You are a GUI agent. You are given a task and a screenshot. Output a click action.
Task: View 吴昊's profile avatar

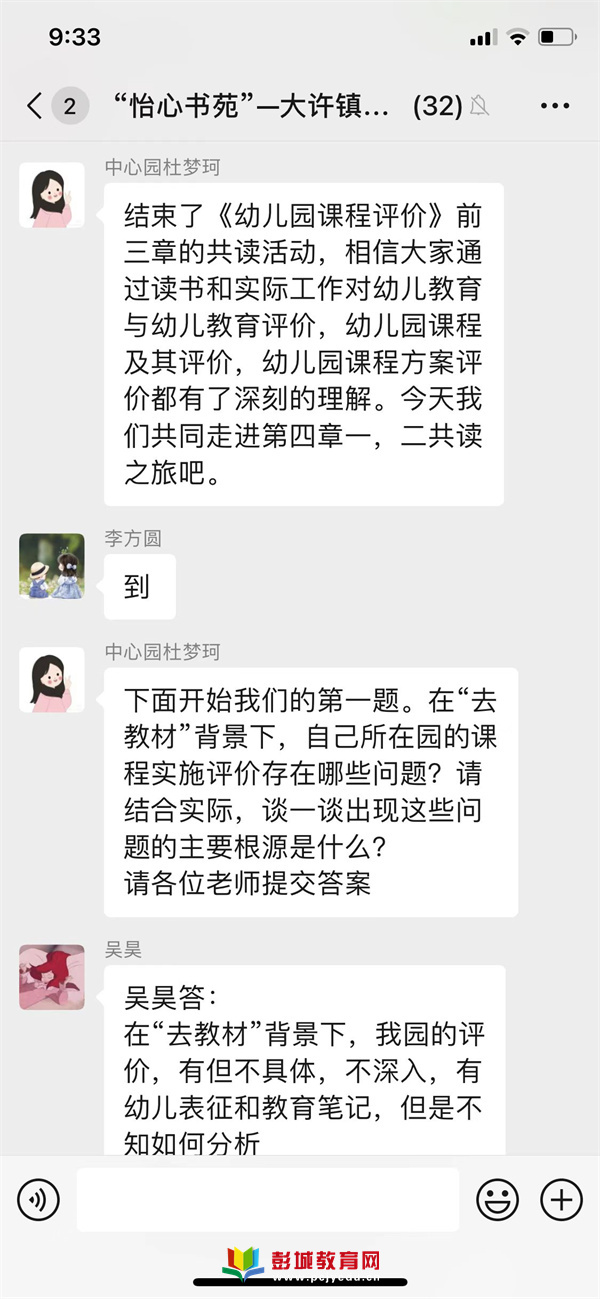tap(52, 976)
